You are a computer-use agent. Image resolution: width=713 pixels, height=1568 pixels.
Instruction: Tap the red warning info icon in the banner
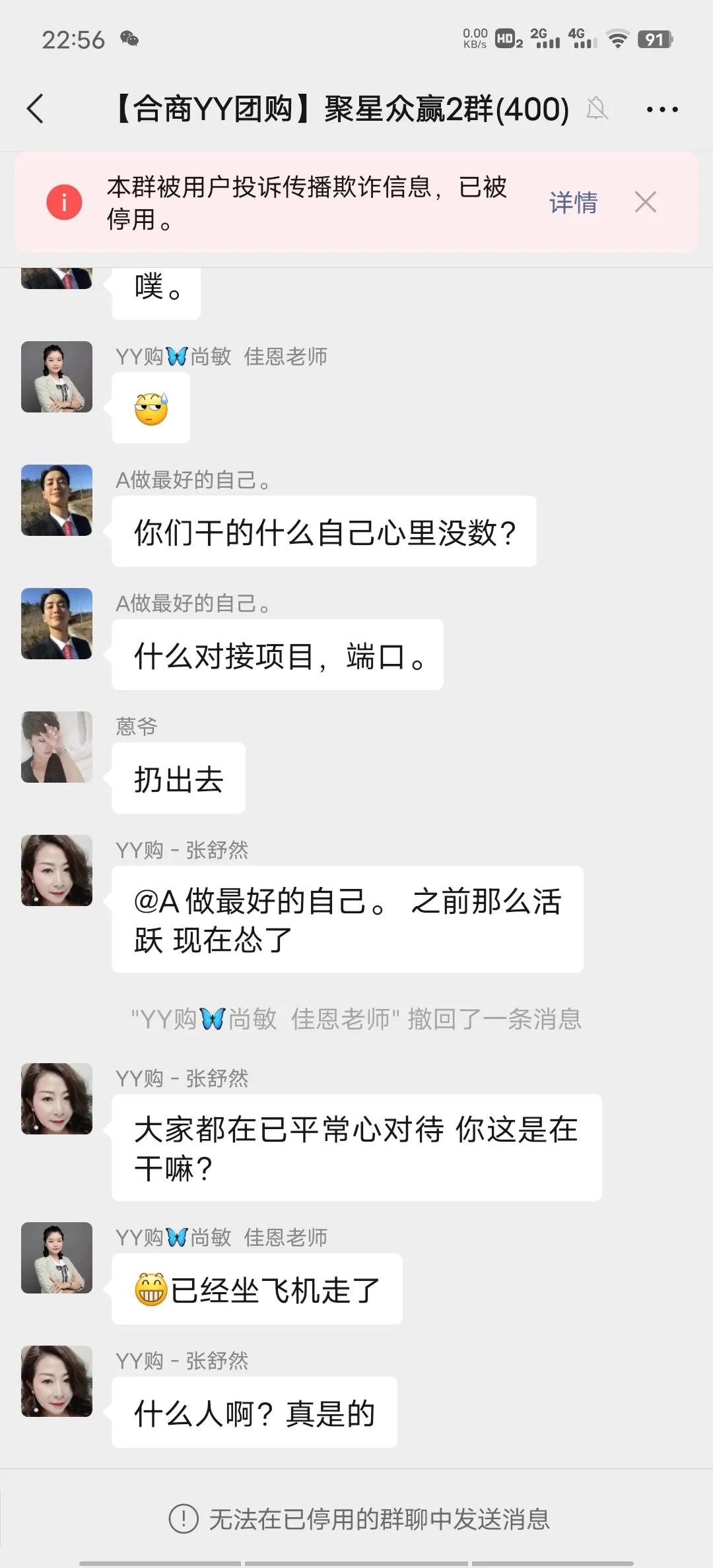(63, 203)
